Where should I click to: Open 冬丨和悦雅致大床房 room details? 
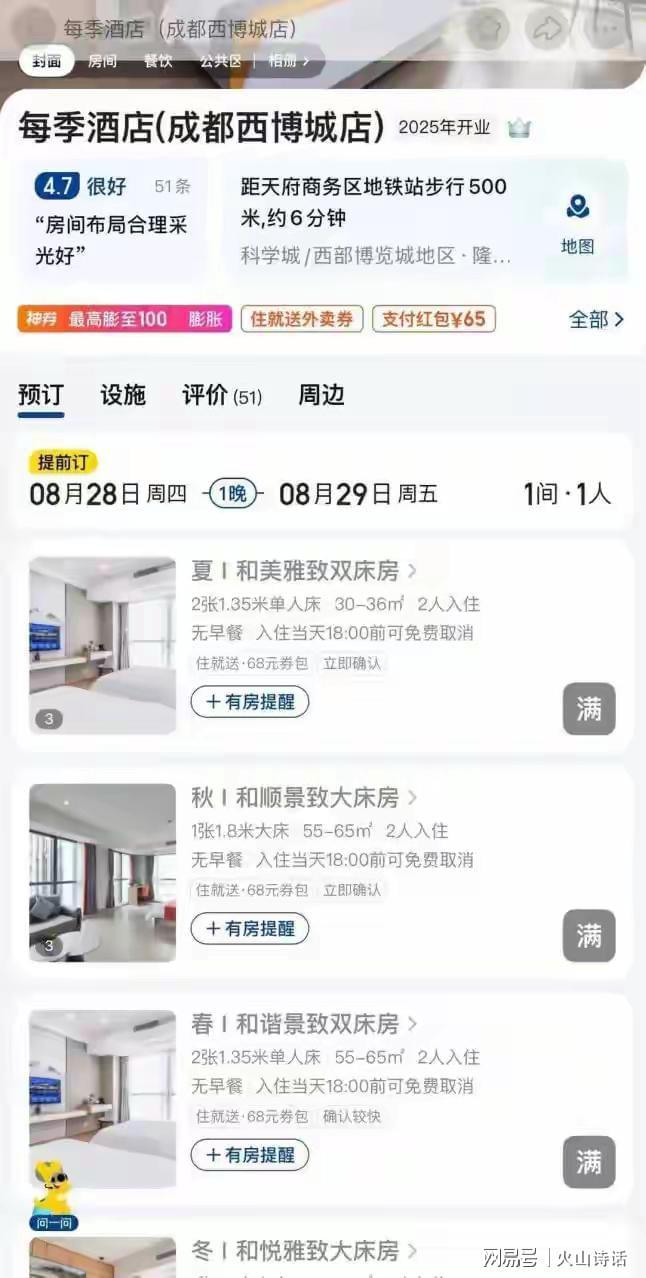tap(304, 1251)
